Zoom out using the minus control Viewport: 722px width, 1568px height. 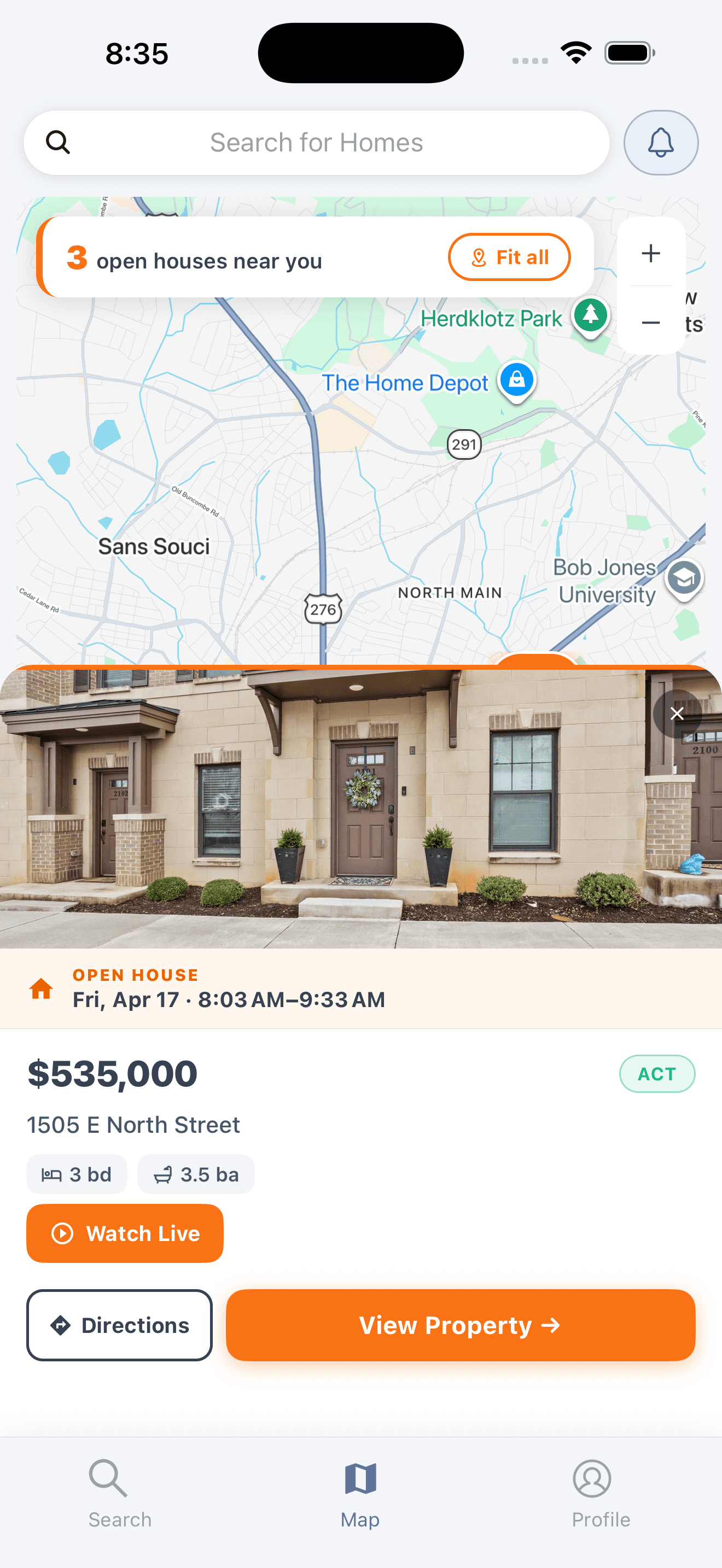point(651,323)
